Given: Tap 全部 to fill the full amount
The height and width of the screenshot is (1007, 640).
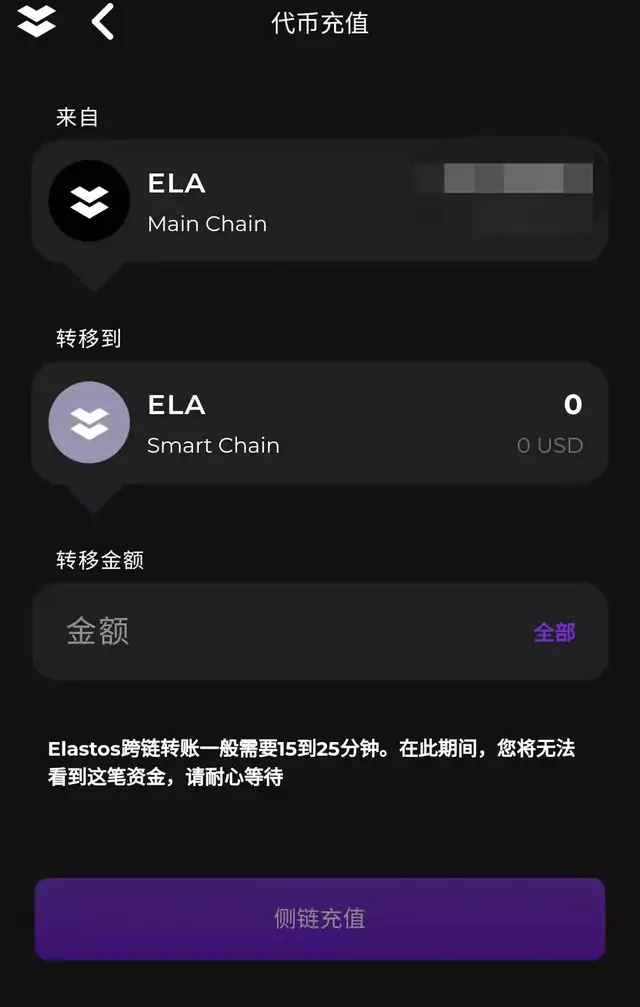Looking at the screenshot, I should (554, 632).
